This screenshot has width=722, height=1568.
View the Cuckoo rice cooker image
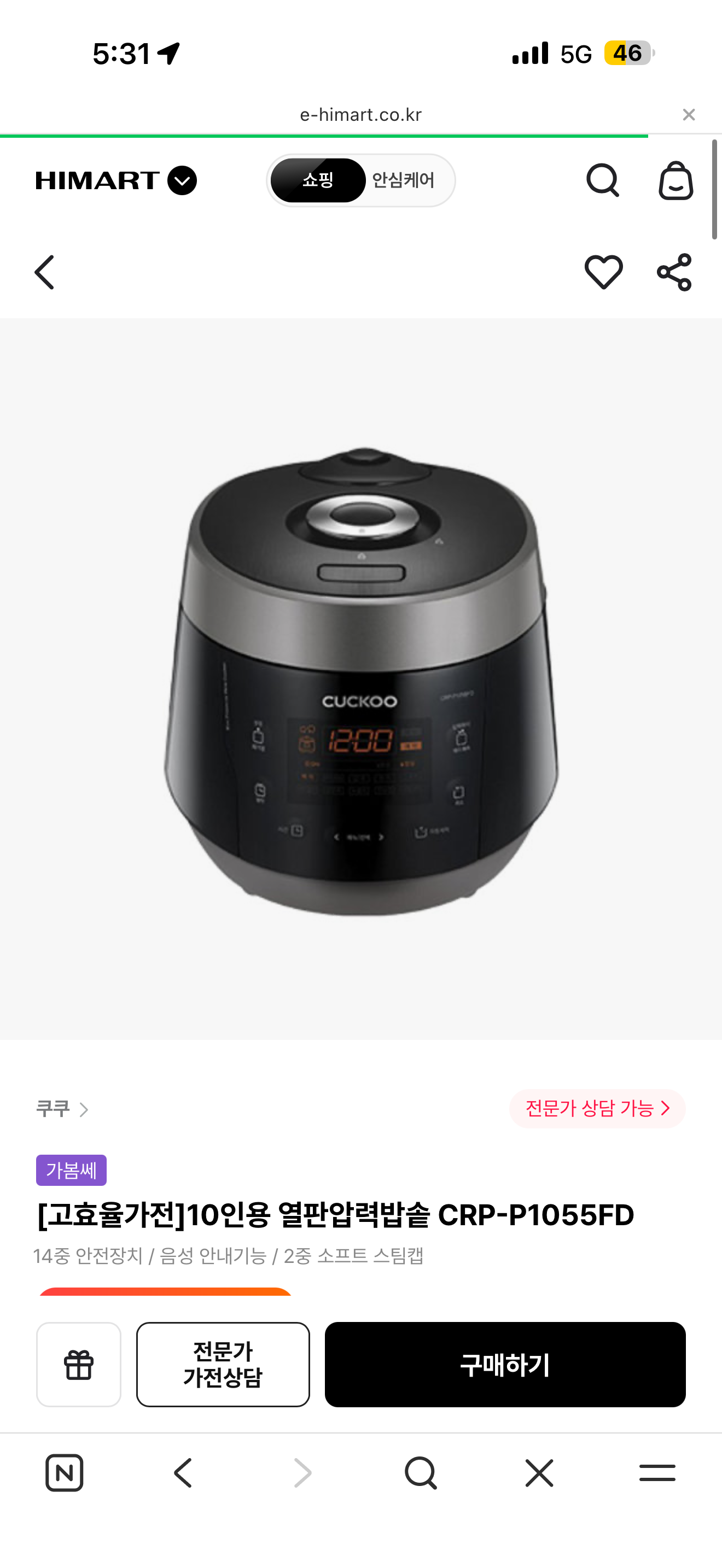point(361,678)
